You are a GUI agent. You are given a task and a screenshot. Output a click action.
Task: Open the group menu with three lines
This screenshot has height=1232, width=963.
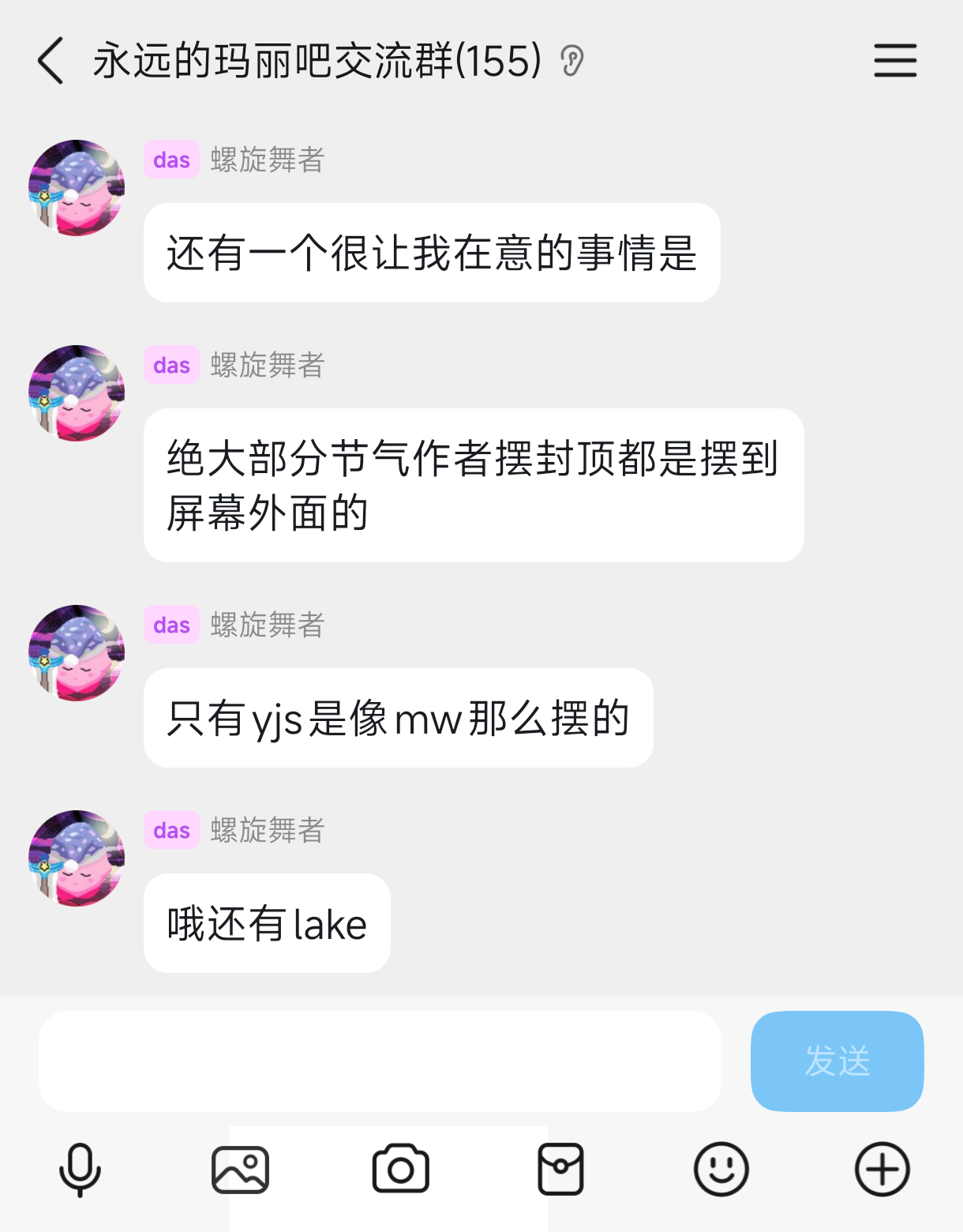click(895, 61)
